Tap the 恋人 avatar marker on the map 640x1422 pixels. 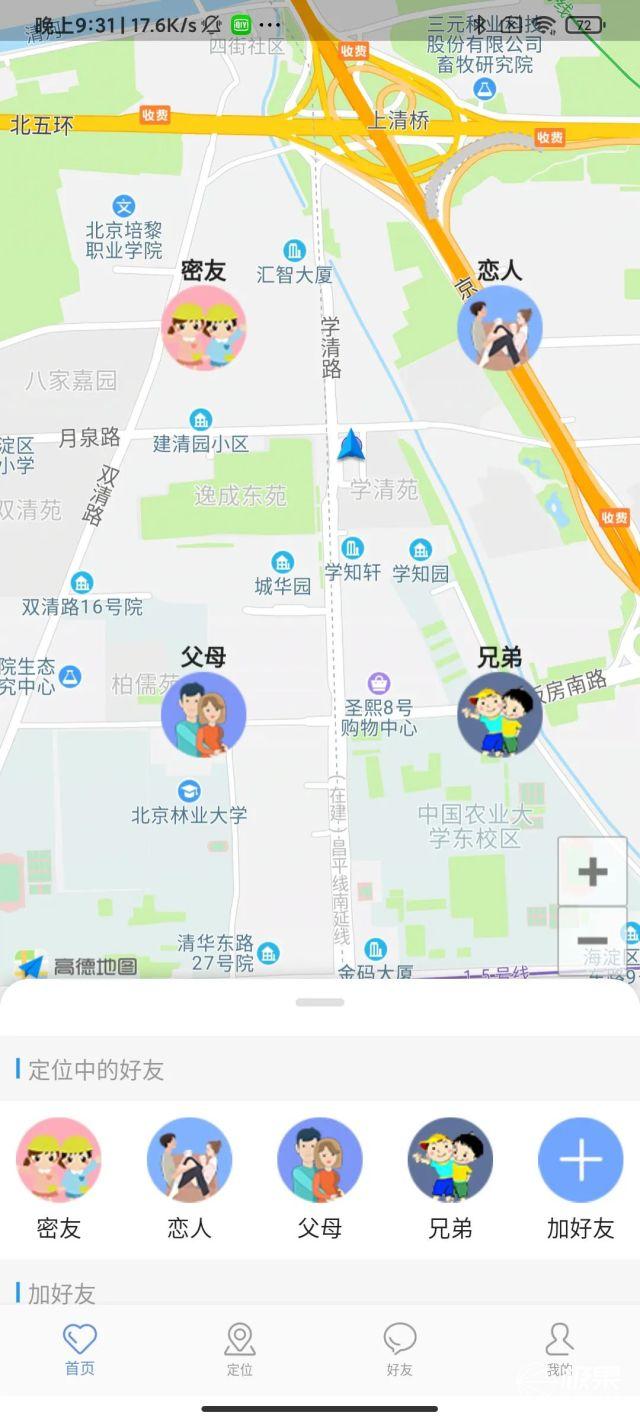coord(500,328)
